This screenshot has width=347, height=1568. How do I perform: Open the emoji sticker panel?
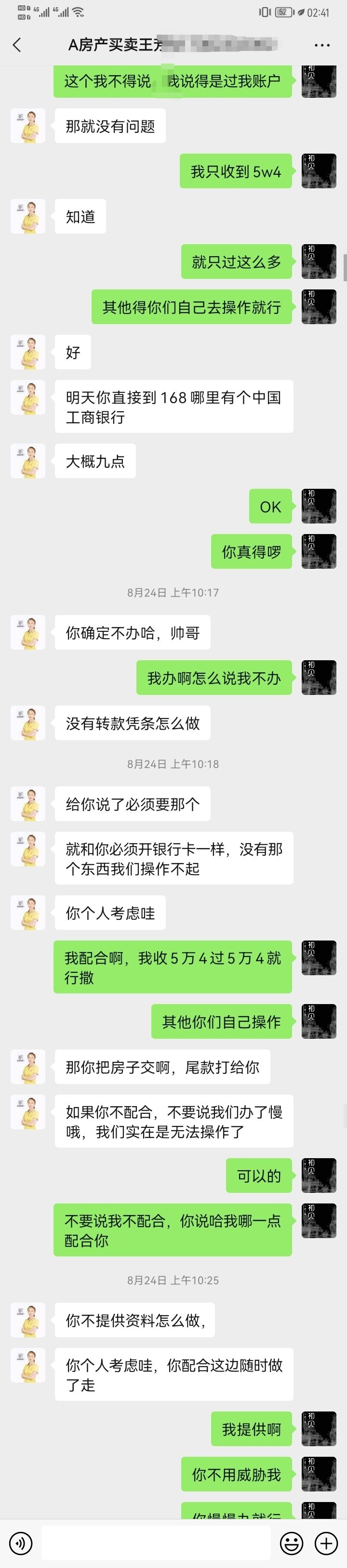[291, 1542]
